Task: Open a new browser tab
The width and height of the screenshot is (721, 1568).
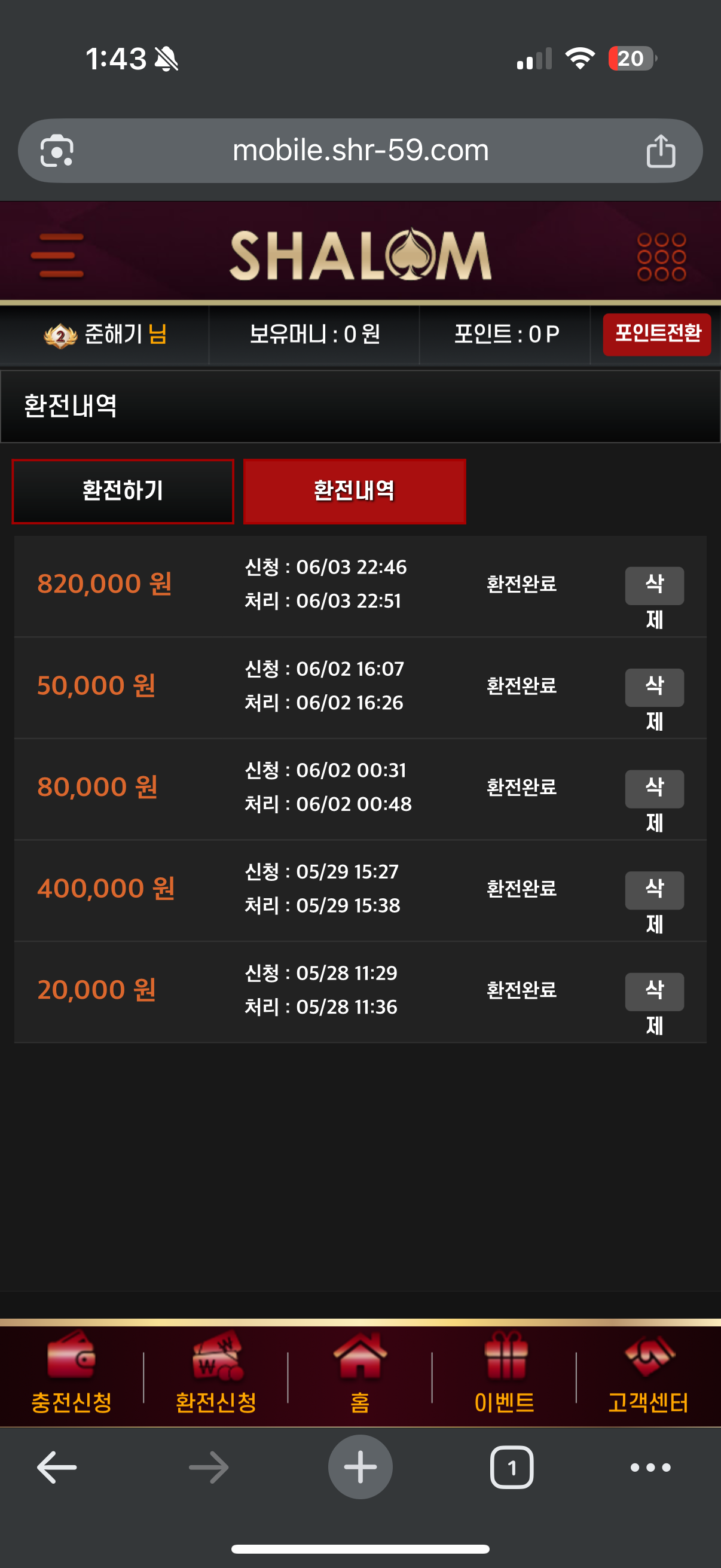Action: point(360,1467)
